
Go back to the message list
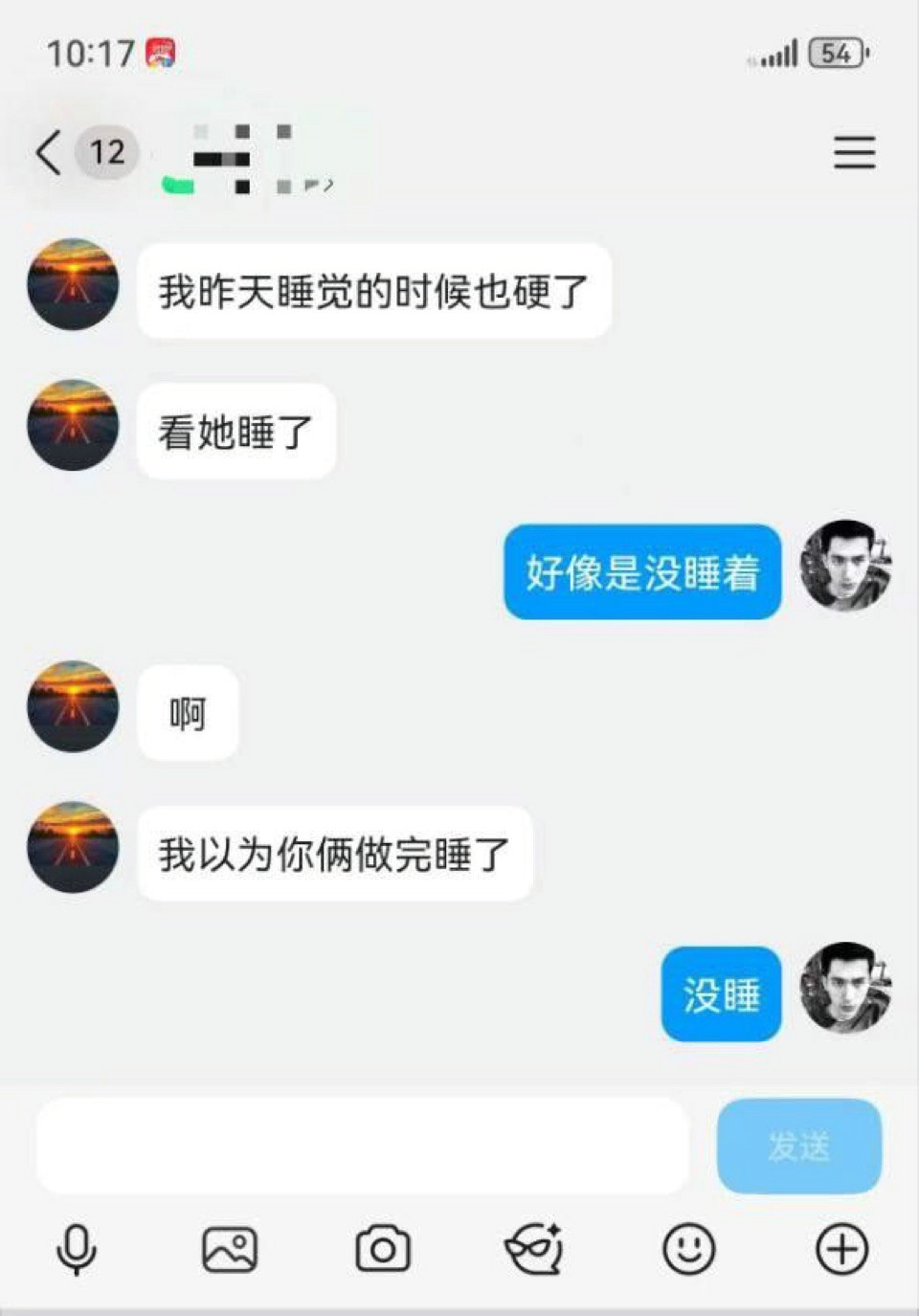50,153
